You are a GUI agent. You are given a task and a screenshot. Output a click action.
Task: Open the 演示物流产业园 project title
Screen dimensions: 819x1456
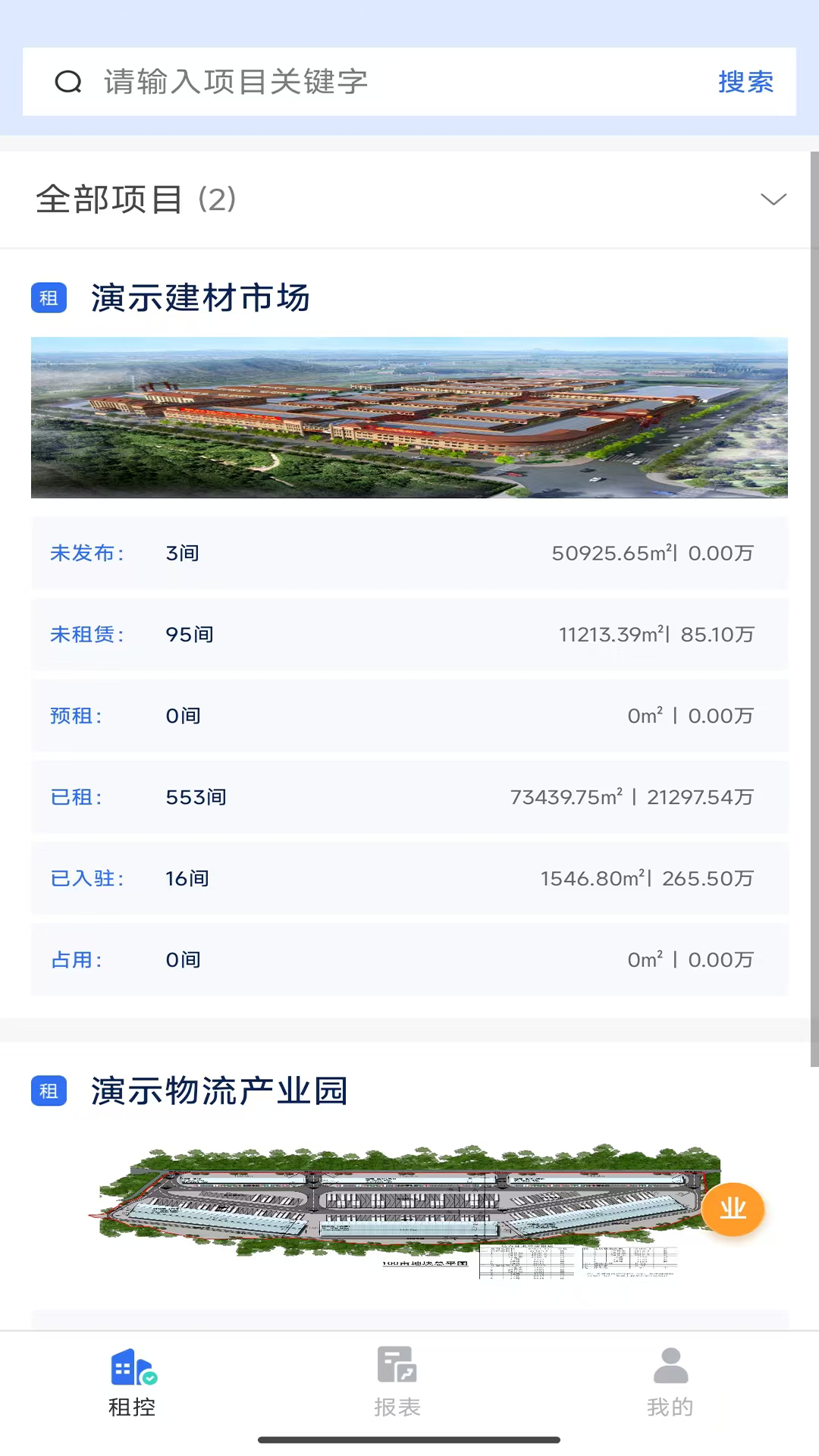pos(218,1092)
